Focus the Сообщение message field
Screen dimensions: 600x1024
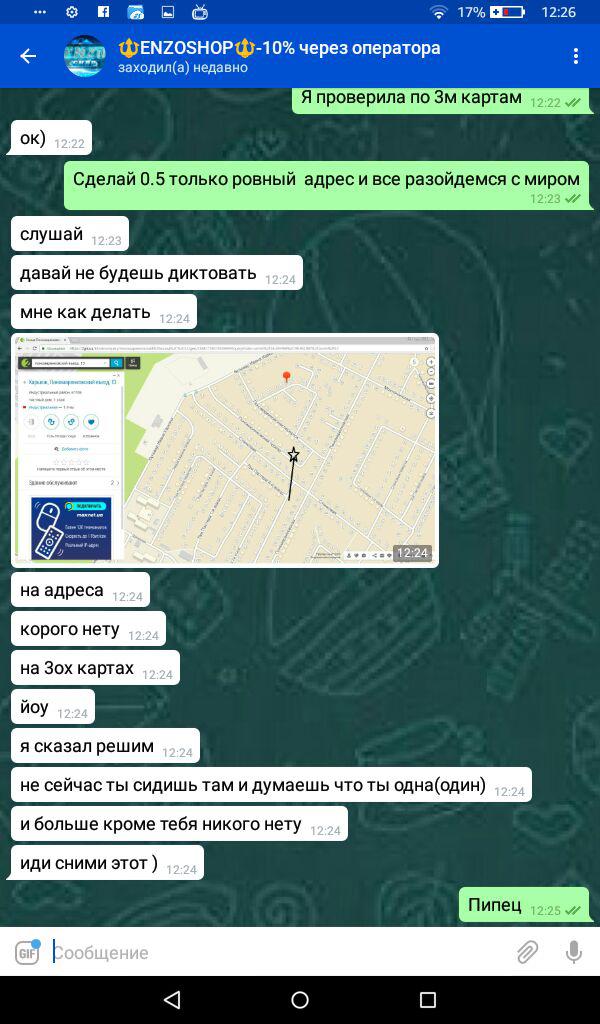pyautogui.click(x=277, y=953)
